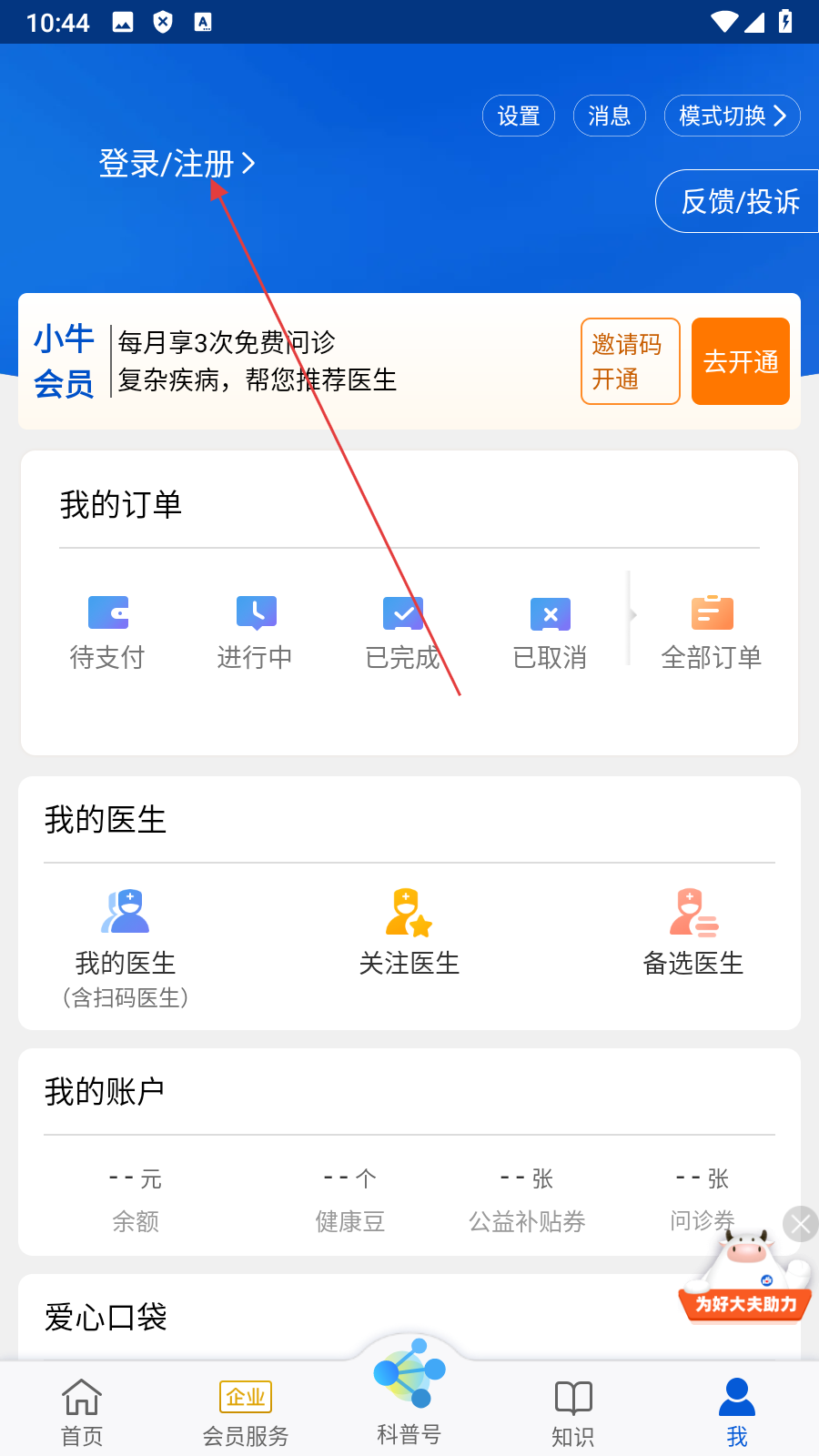
Task: Open 备选医生 list
Action: (693, 933)
